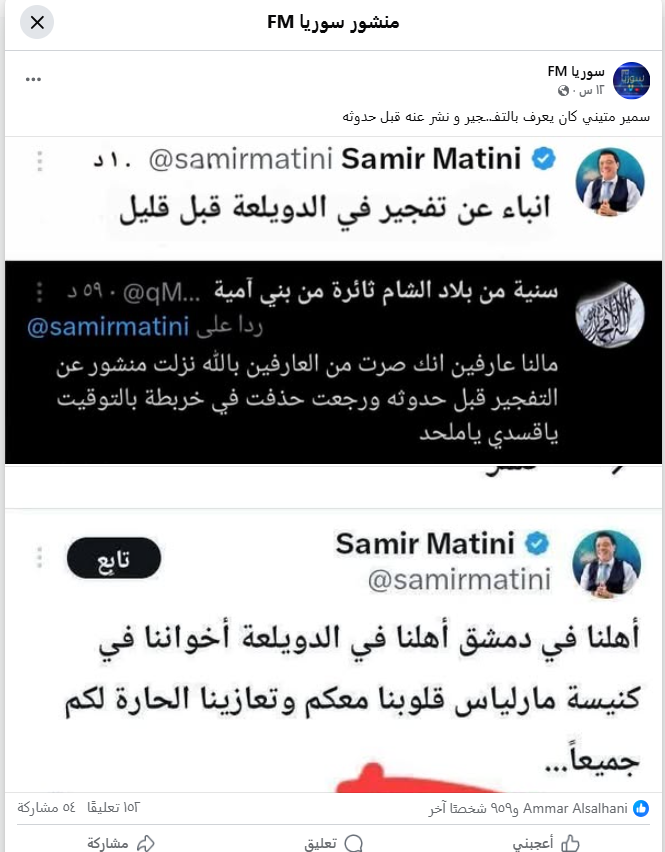Open the post's three-dot options menu

[34, 79]
